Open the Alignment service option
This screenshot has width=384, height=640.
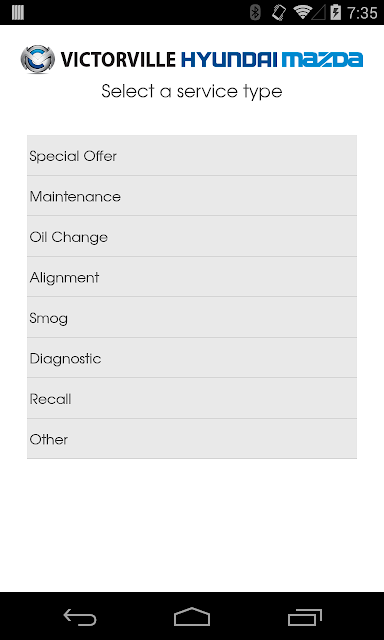tap(192, 277)
